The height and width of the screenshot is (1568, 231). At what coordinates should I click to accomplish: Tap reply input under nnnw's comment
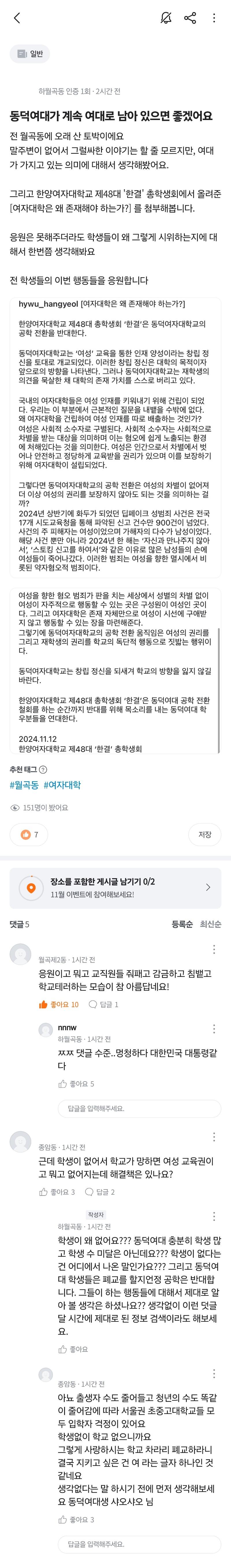point(139,1108)
